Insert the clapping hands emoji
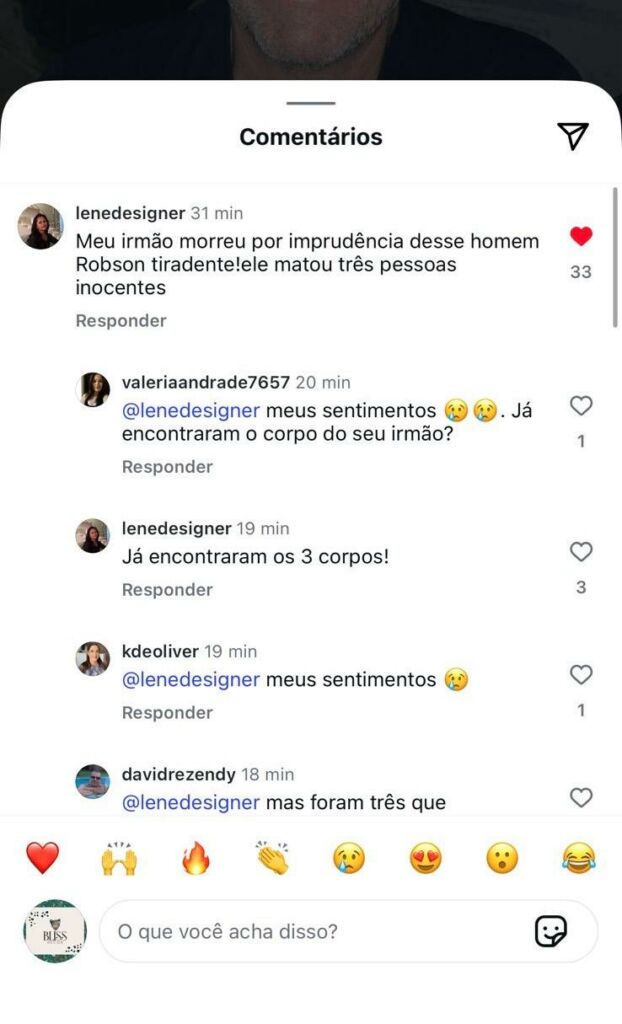 (272, 858)
